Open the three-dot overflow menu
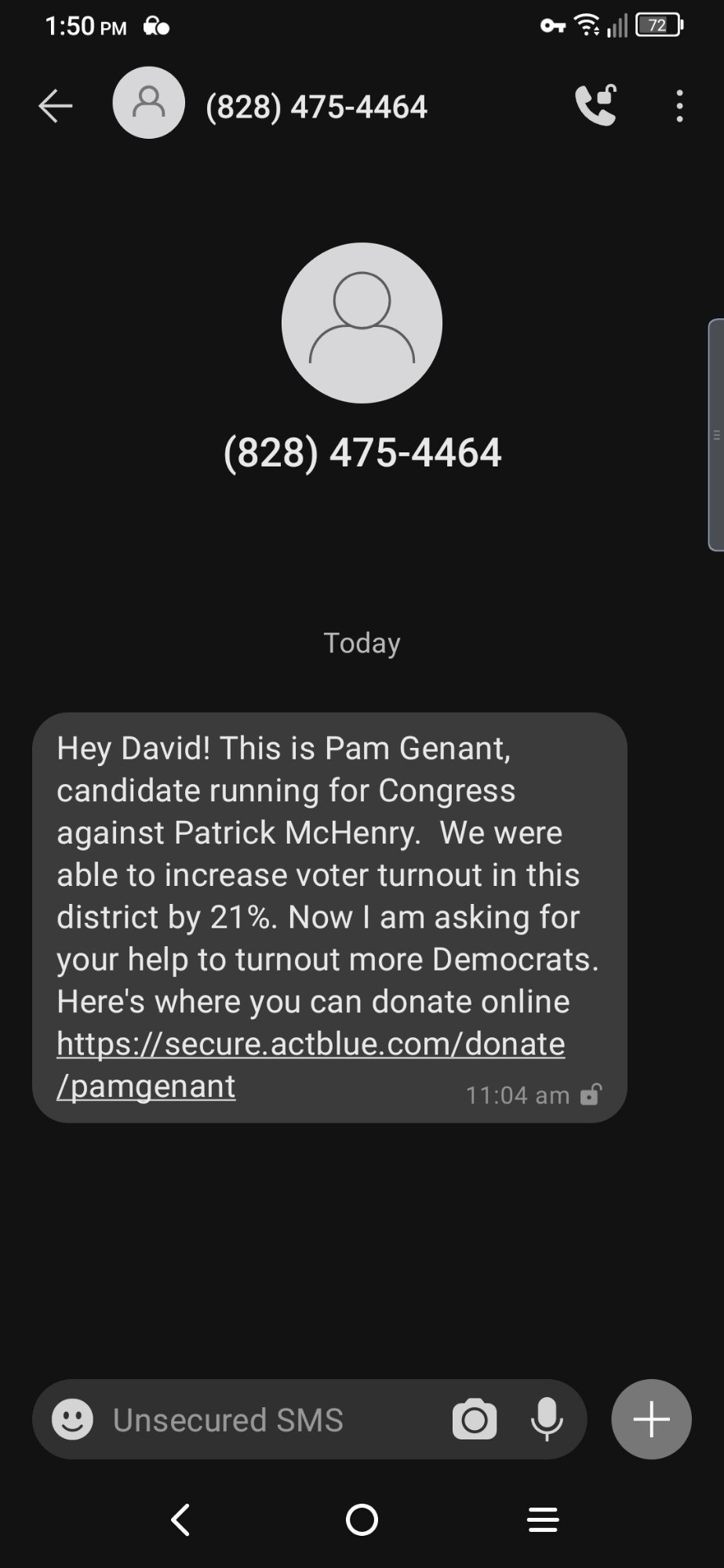724x1568 pixels. 679,106
